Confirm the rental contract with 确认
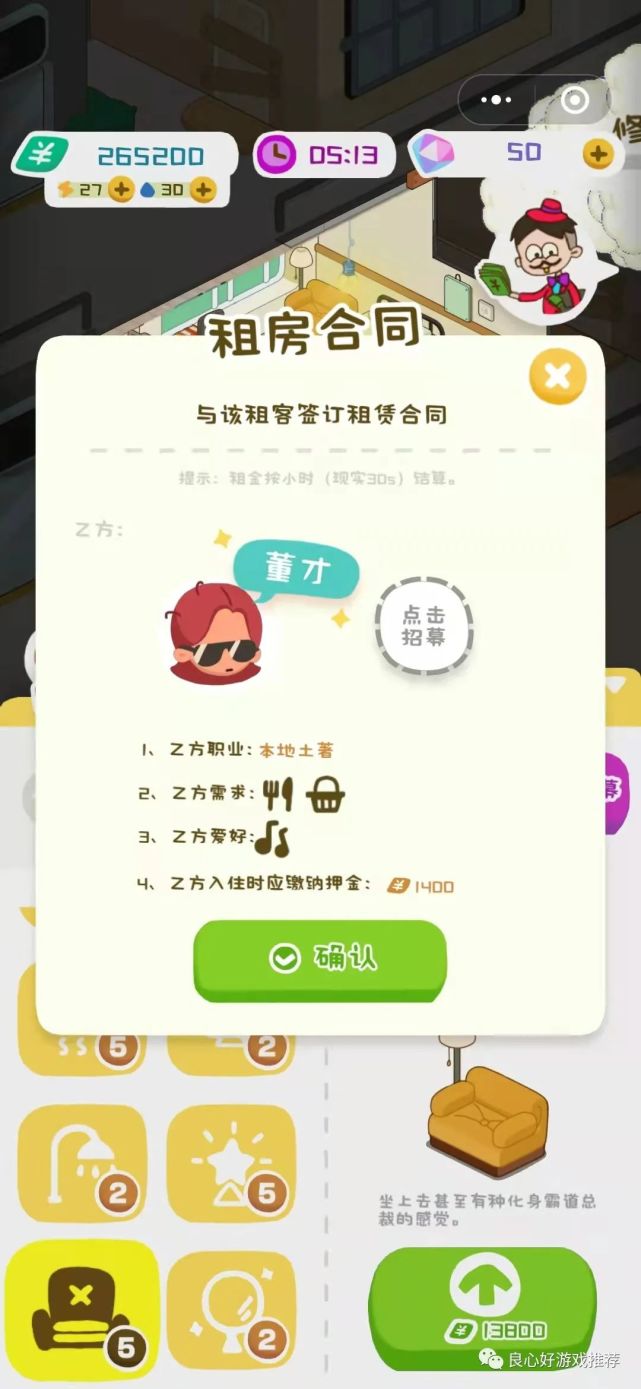Viewport: 641px width, 1389px height. (x=320, y=959)
